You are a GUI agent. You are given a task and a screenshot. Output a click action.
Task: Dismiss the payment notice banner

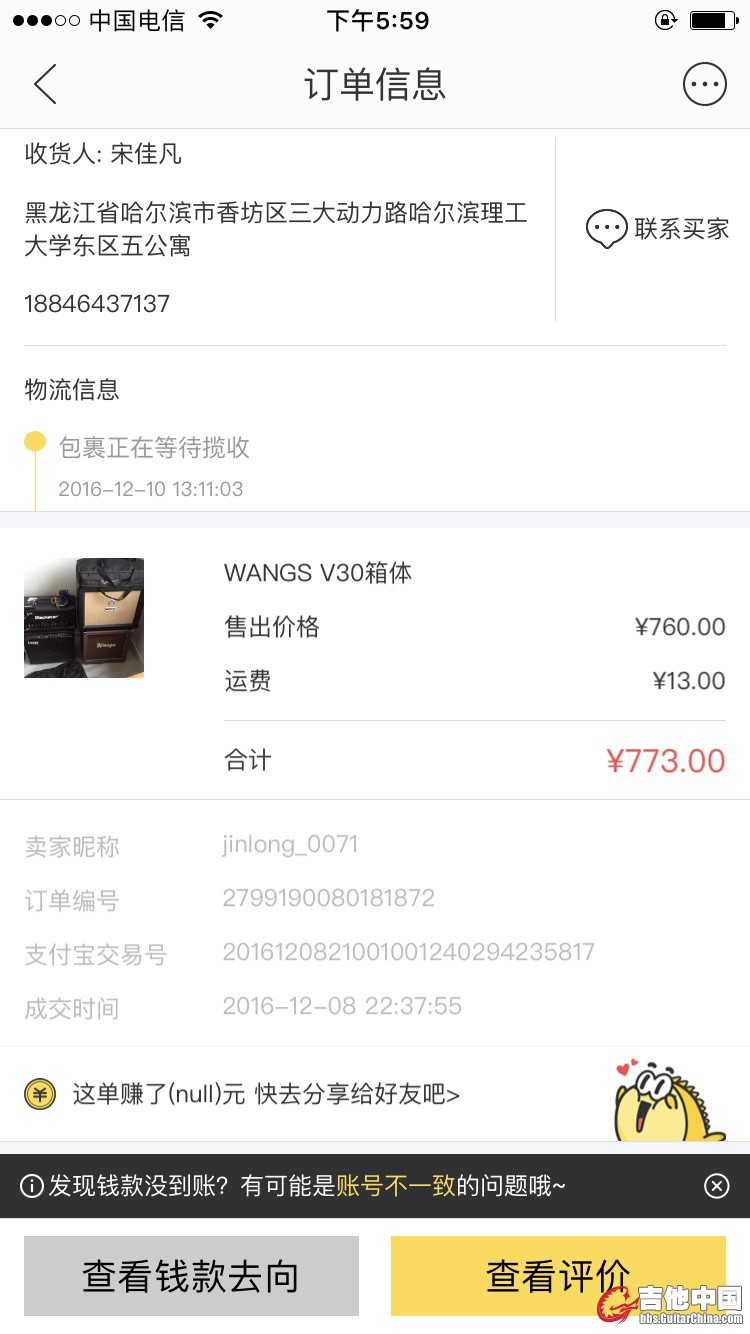[716, 1186]
